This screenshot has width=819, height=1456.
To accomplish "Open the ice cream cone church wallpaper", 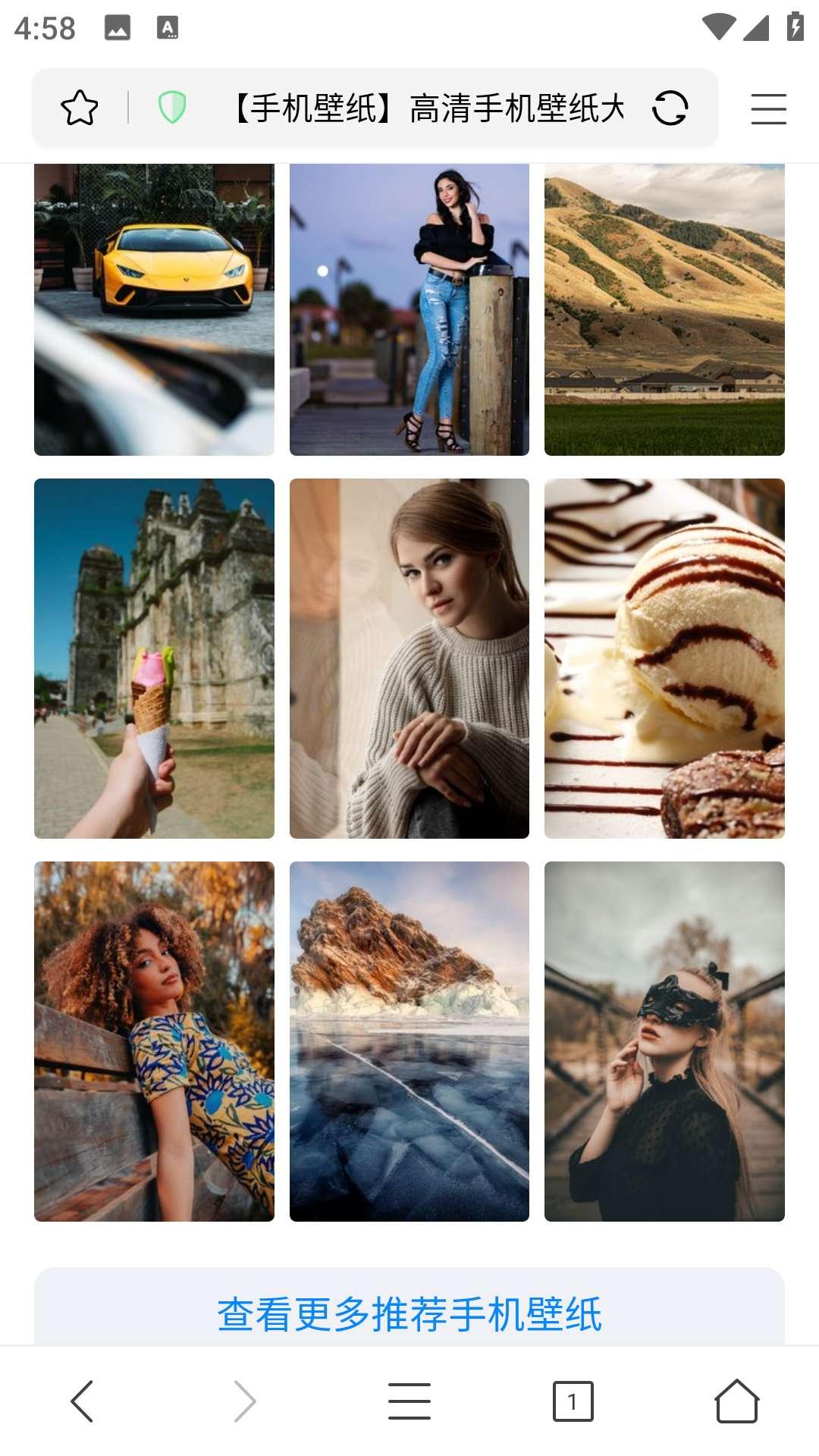I will point(154,658).
